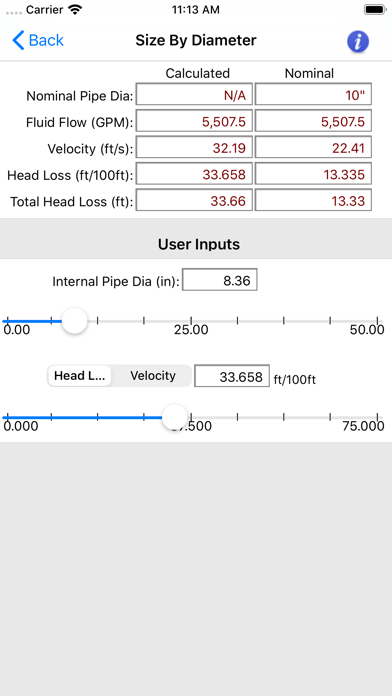Select the Head Loss segment

pos(79,376)
